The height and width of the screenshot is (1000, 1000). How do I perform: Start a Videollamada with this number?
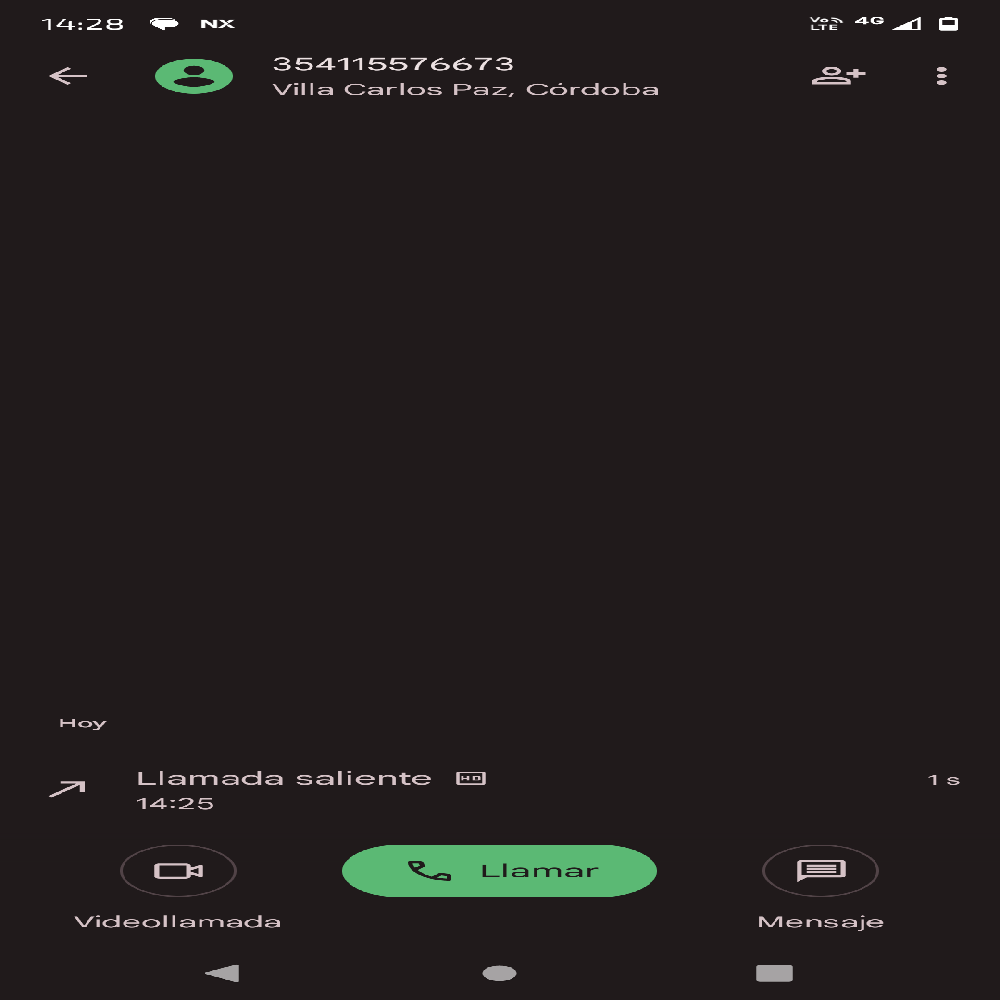[x=178, y=871]
